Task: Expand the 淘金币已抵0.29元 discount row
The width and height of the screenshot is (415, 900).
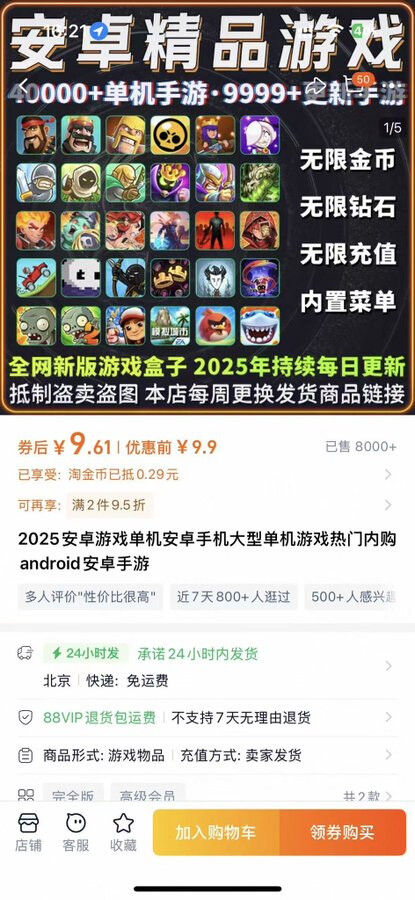Action: (x=205, y=475)
